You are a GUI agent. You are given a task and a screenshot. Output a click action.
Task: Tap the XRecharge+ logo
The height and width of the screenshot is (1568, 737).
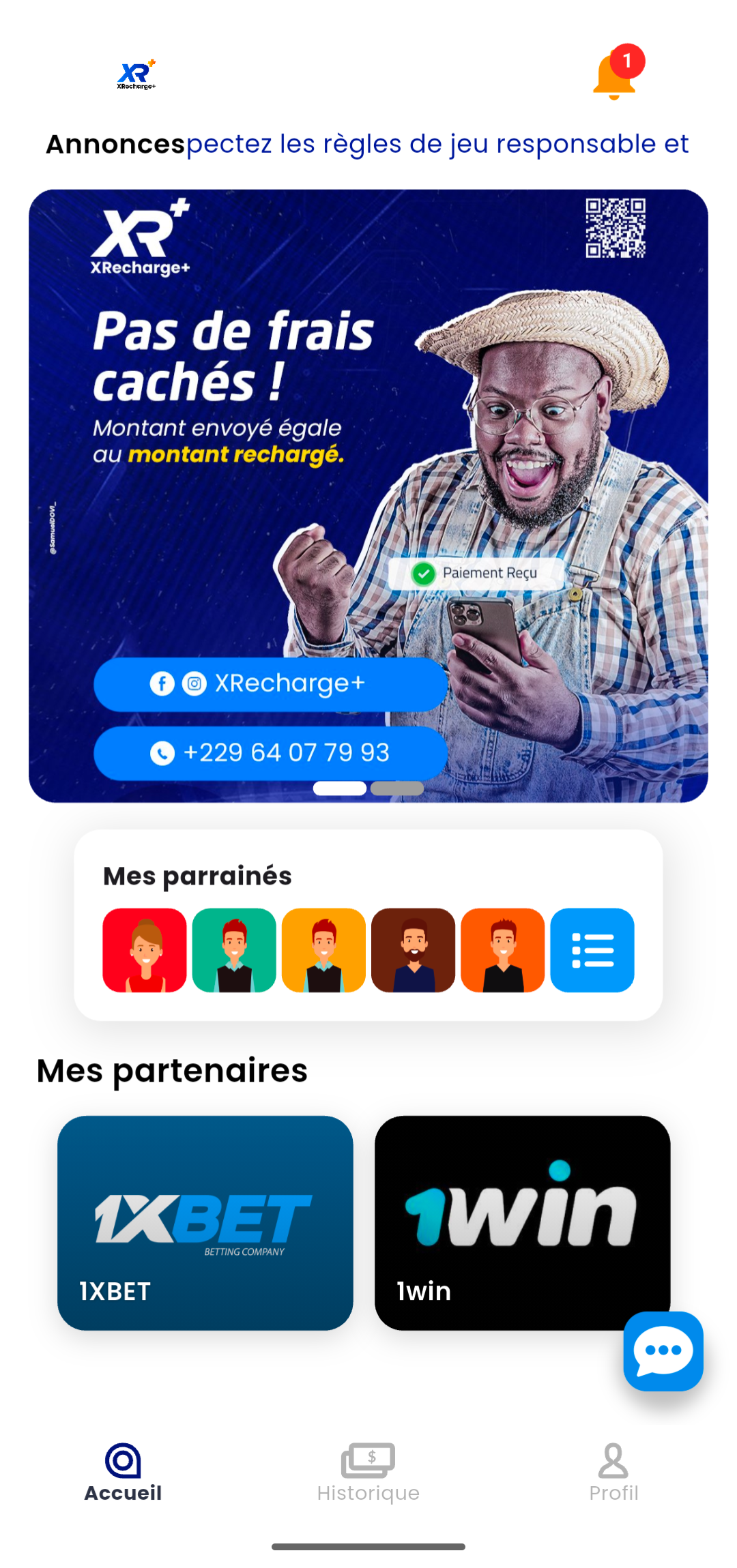tap(136, 75)
